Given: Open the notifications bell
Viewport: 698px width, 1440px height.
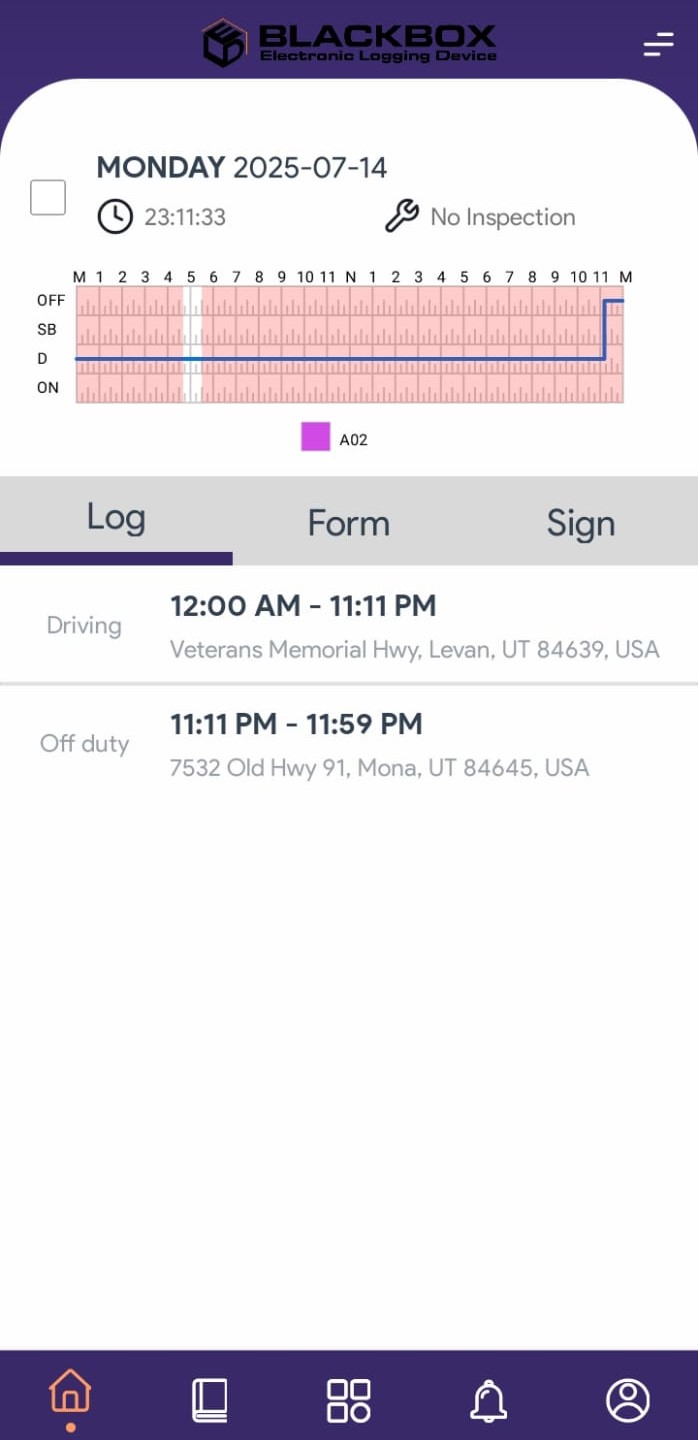Looking at the screenshot, I should point(488,1399).
